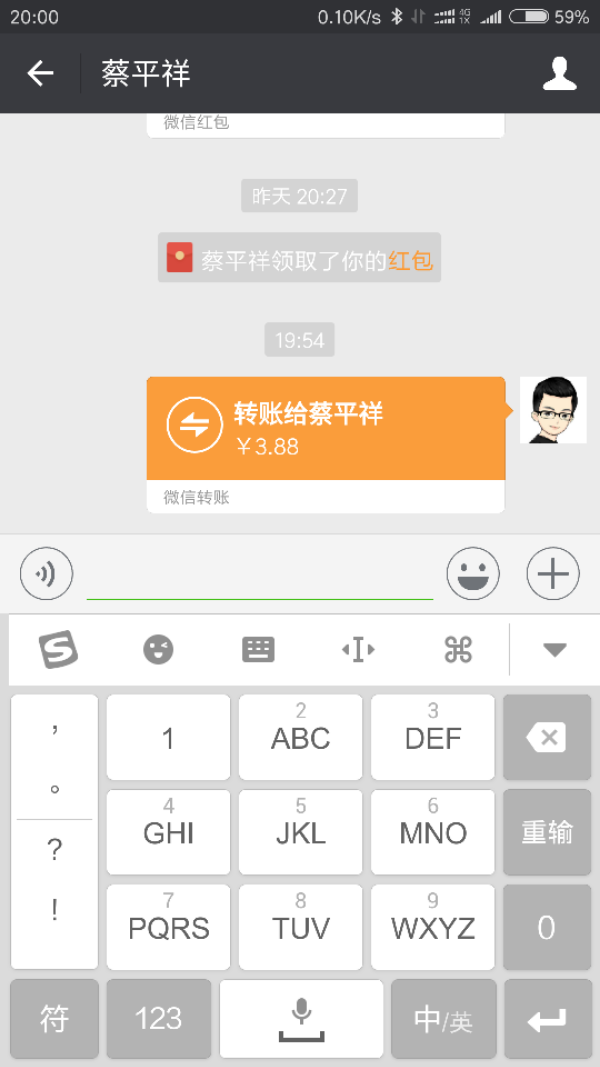Hide the keyboard with the down arrow
600x1067 pixels.
pos(555,650)
